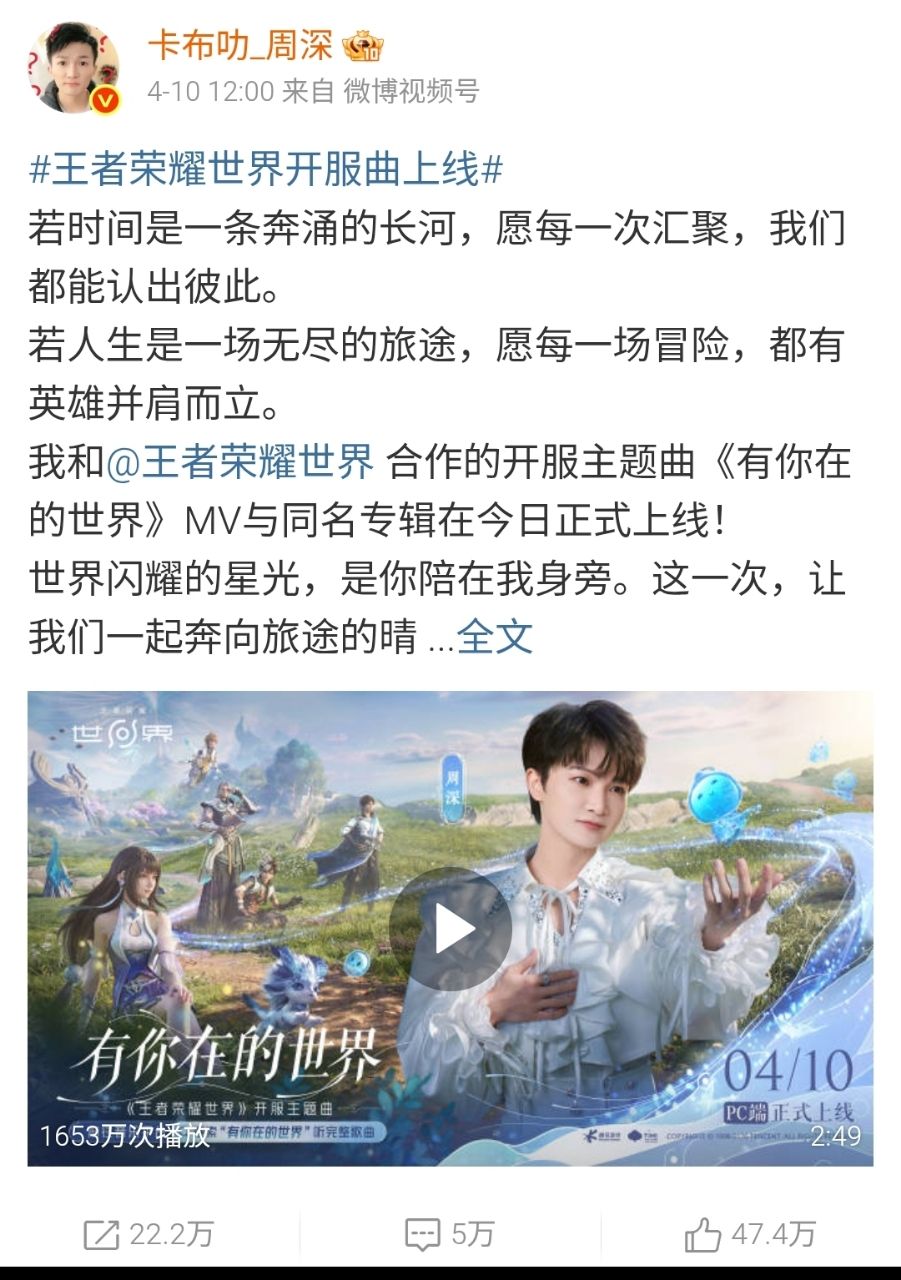Open the @王者荣耀世界 mention
901x1280 pixels.
[x=239, y=463]
